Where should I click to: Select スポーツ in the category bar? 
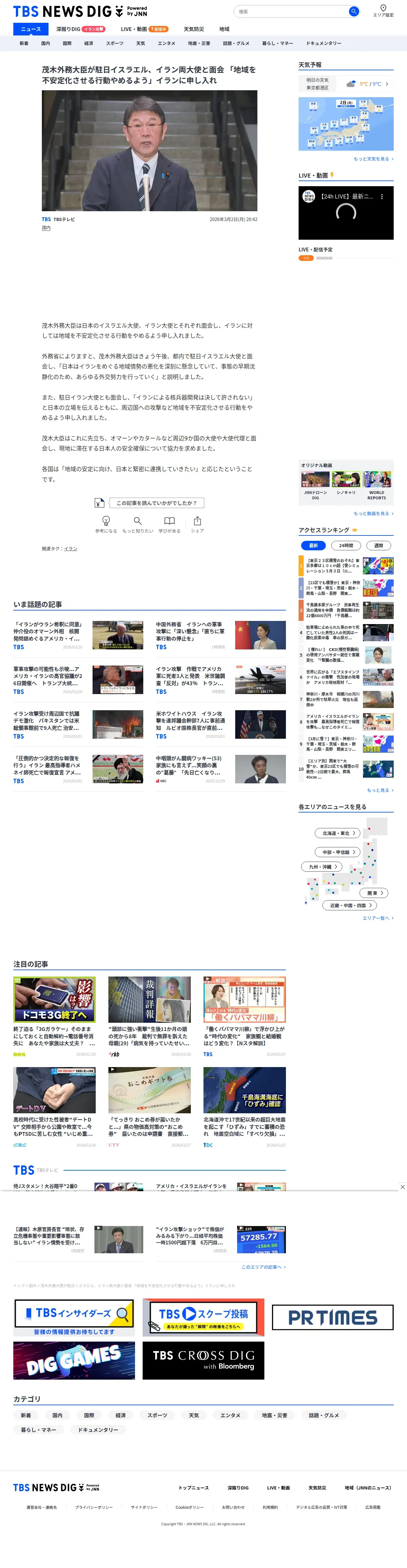tap(114, 43)
